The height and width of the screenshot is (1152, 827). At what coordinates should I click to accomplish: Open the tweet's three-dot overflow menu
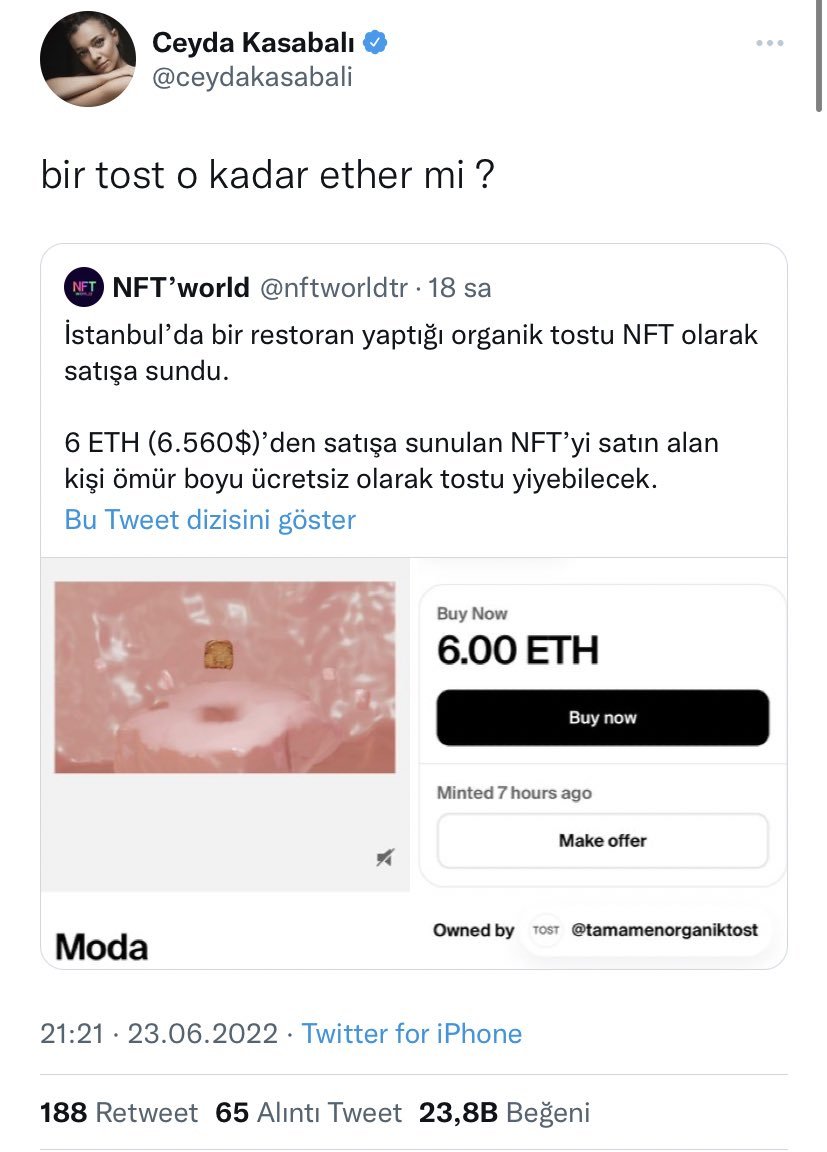coord(769,44)
